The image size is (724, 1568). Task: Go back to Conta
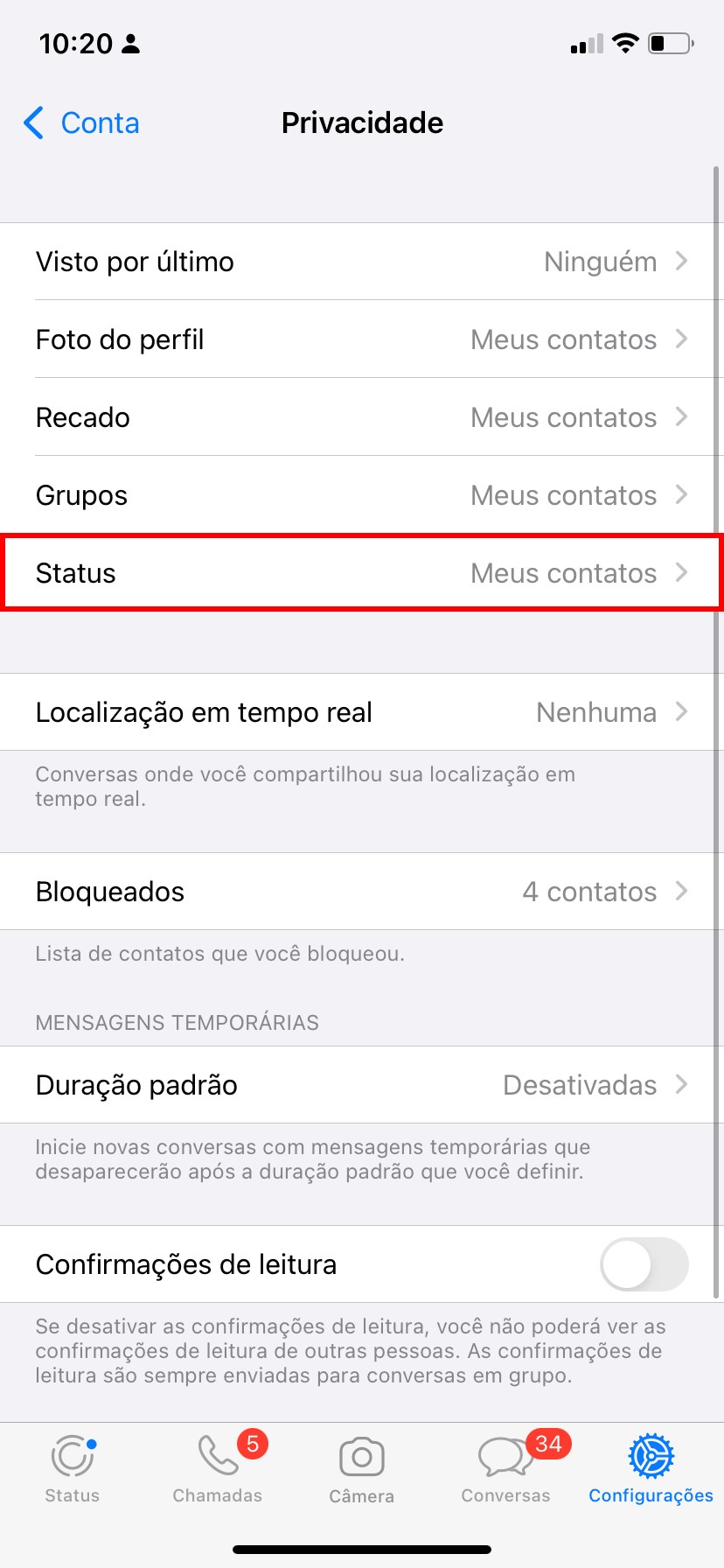pyautogui.click(x=82, y=123)
